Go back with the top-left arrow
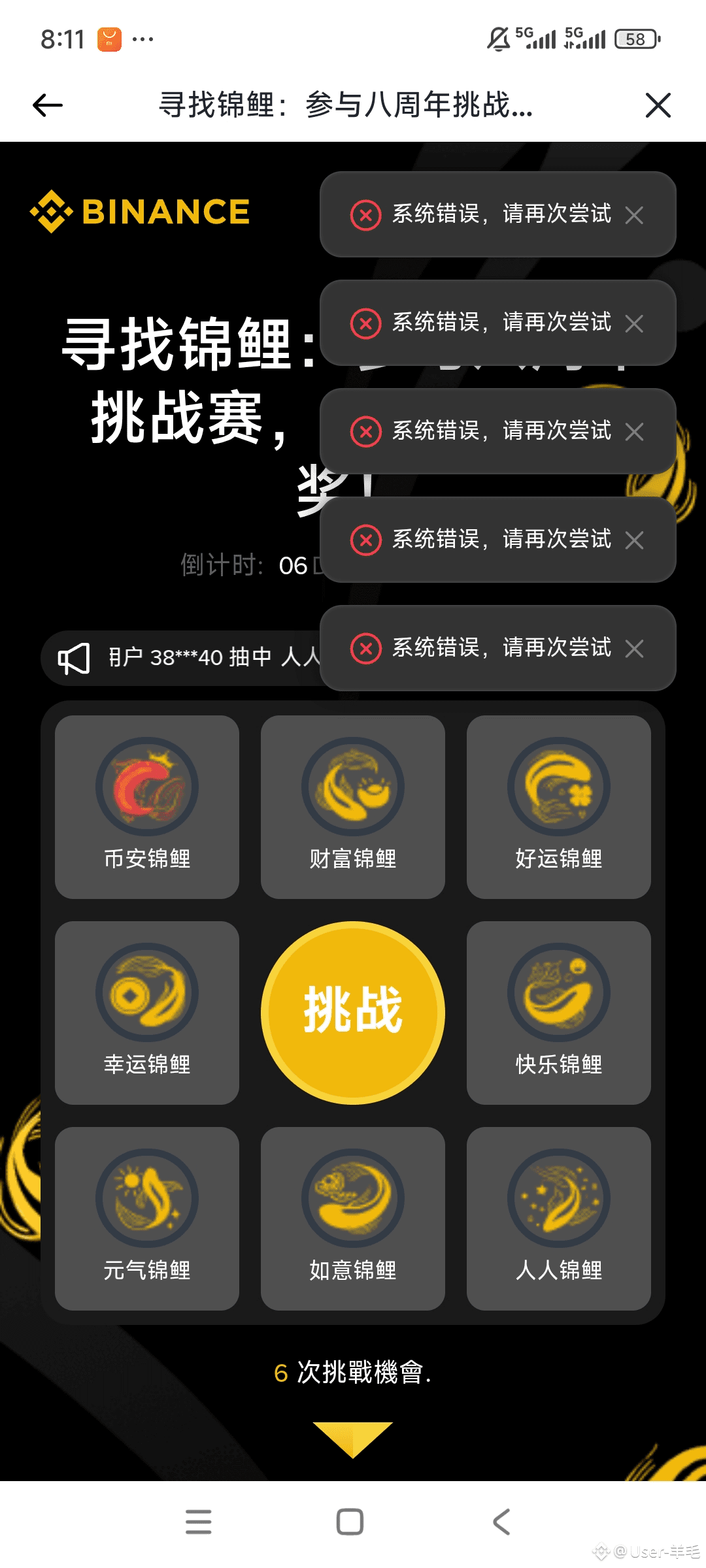This screenshot has height=1568, width=706. [x=48, y=105]
